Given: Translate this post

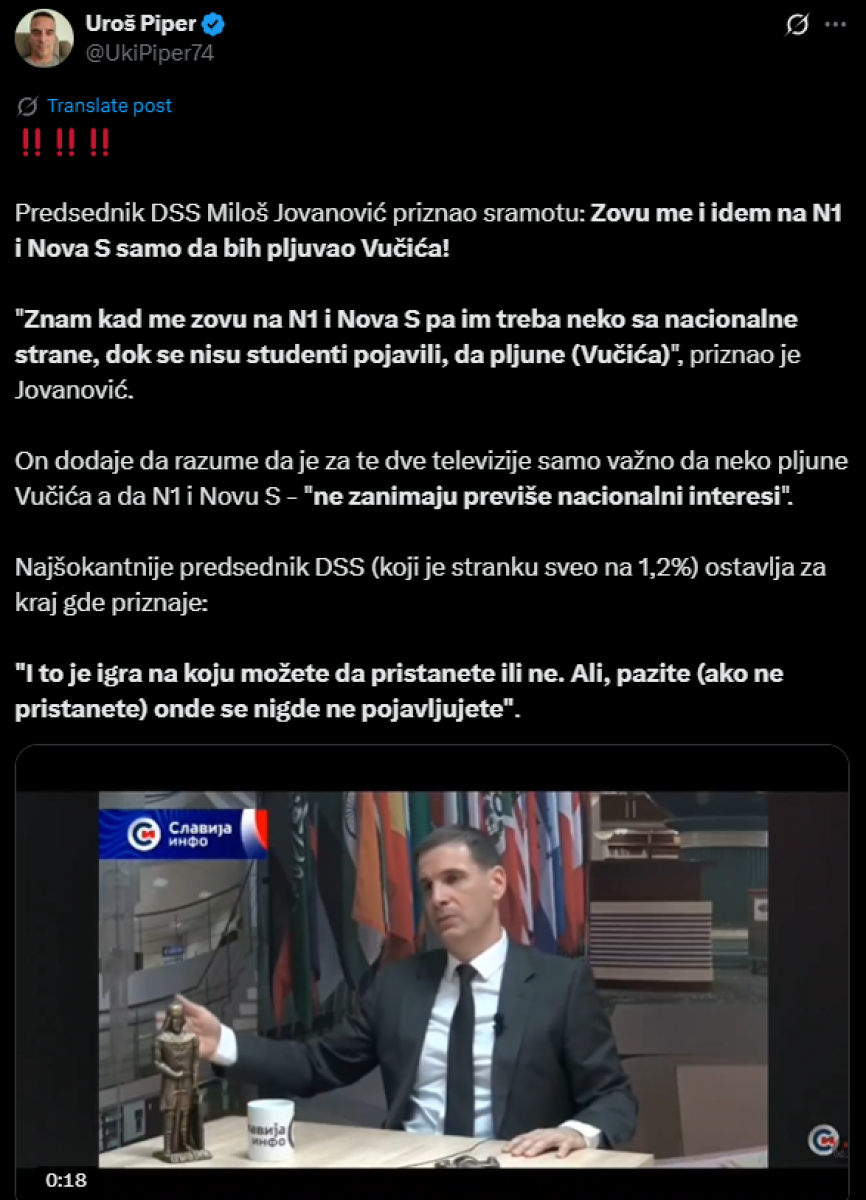Looking at the screenshot, I should coord(109,105).
